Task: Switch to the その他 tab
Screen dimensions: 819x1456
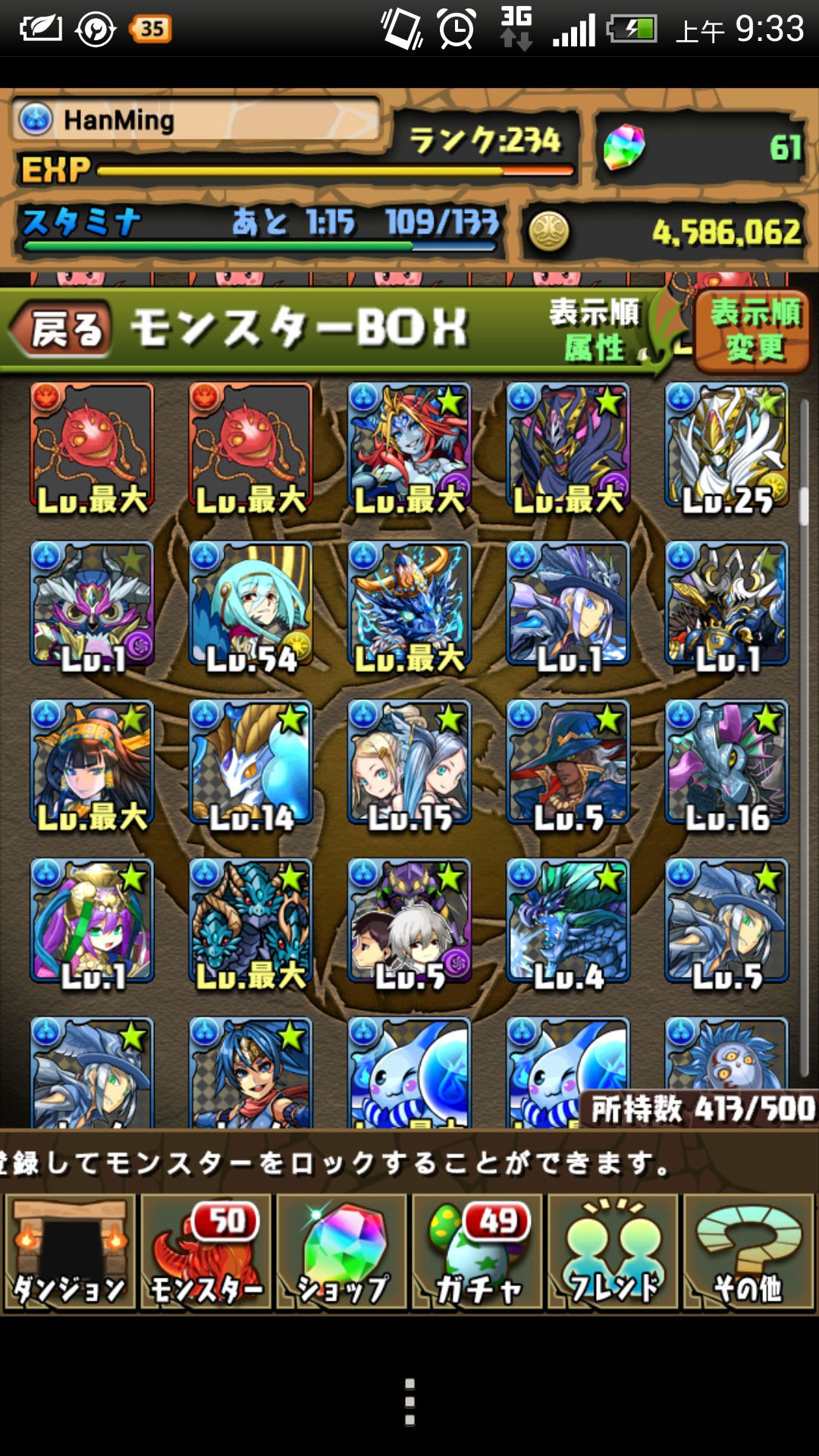Action: [749, 1253]
